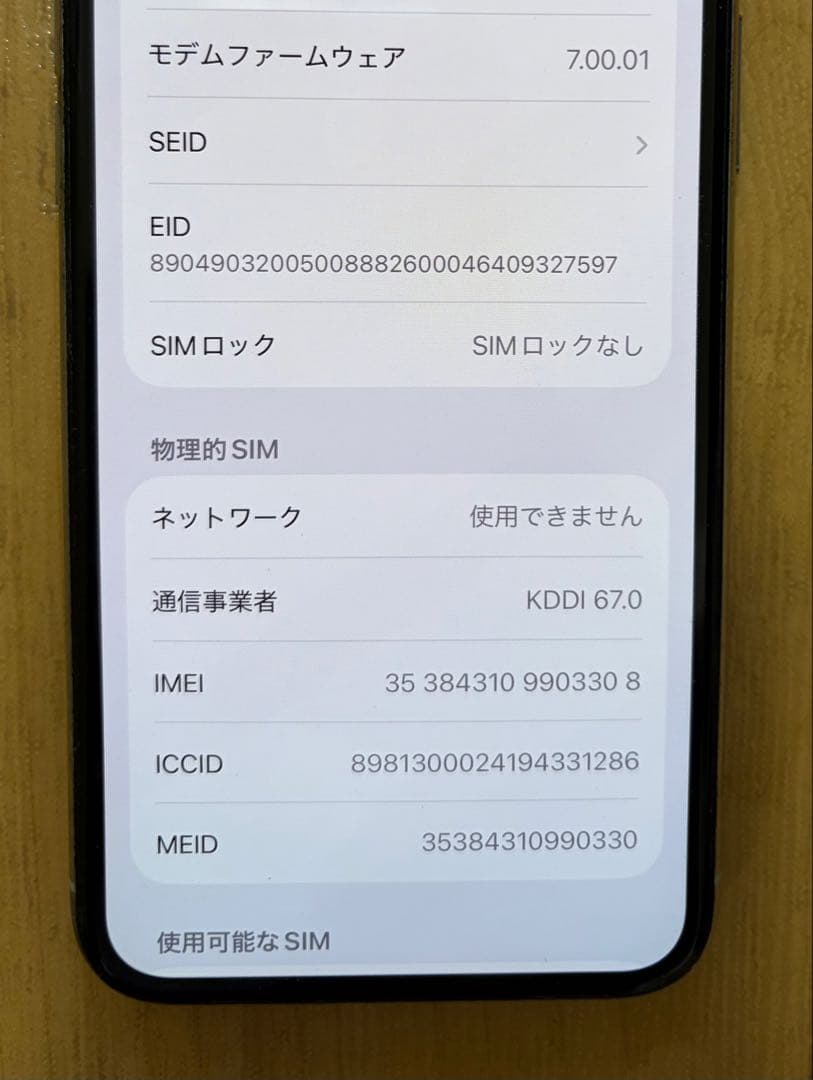Tap the ICCID value 8981300024194331286
This screenshot has width=813, height=1080.
(497, 763)
